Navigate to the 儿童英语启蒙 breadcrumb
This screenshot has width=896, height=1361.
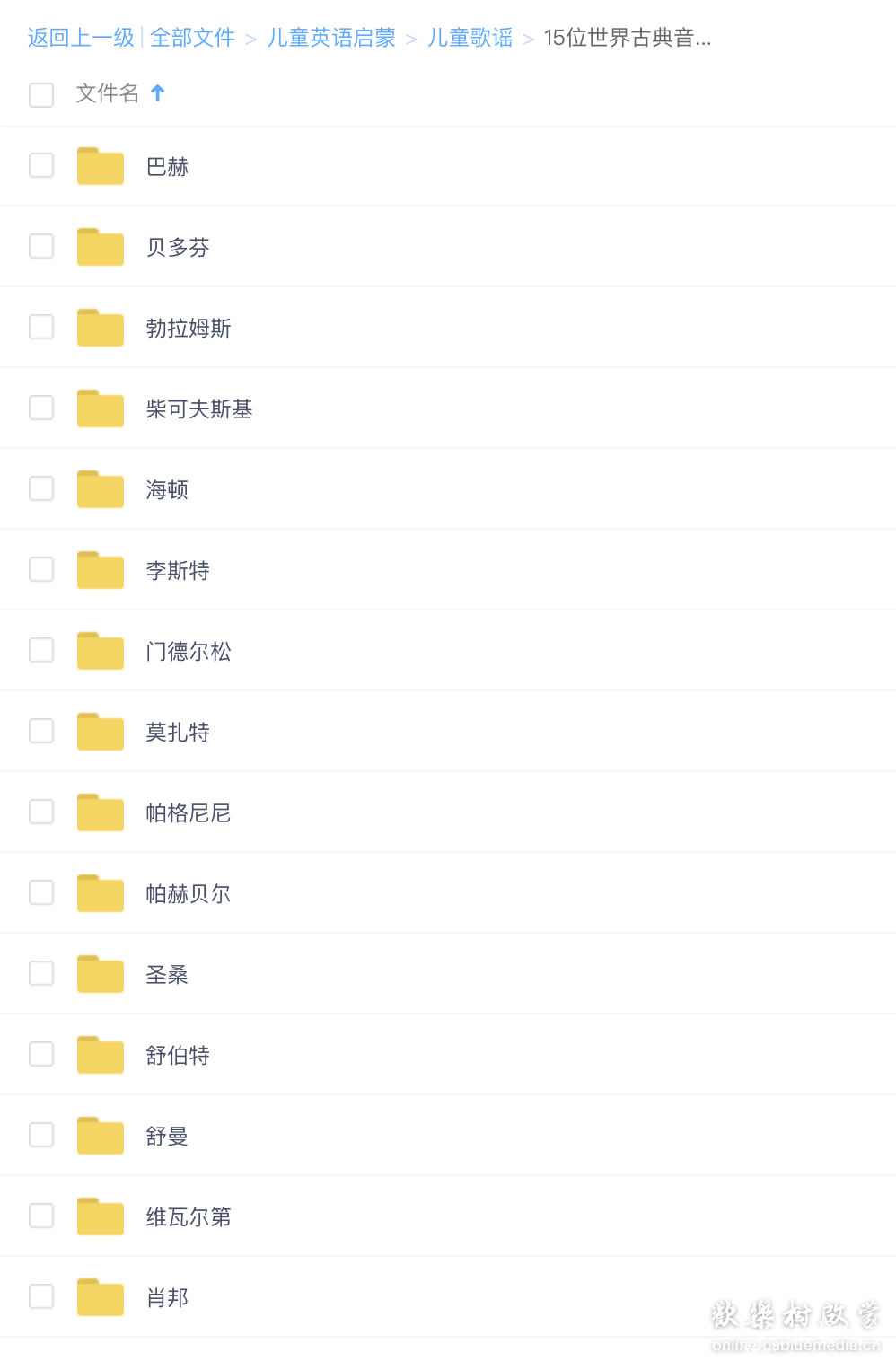click(331, 38)
